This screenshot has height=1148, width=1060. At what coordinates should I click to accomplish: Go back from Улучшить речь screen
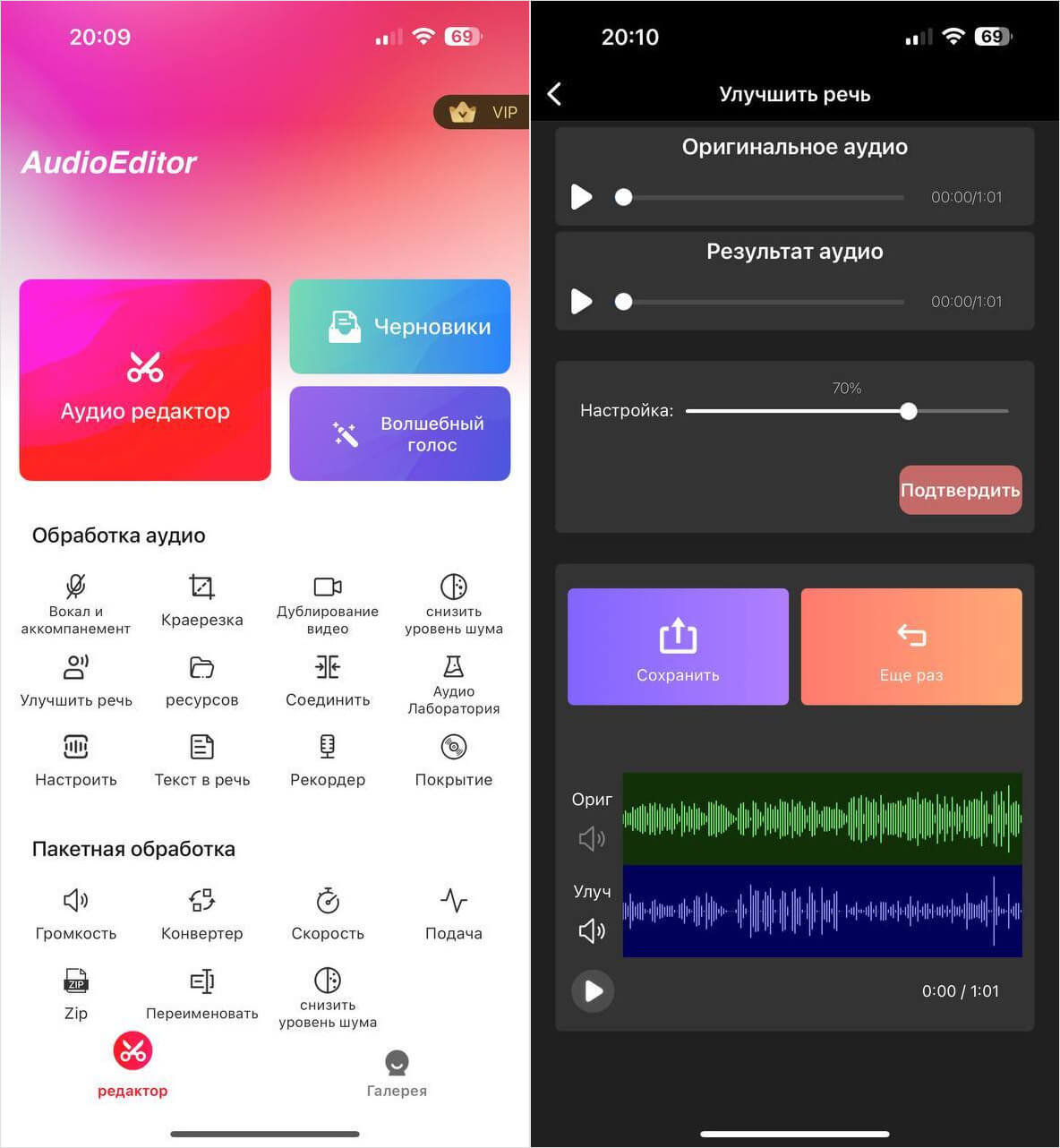click(x=555, y=94)
